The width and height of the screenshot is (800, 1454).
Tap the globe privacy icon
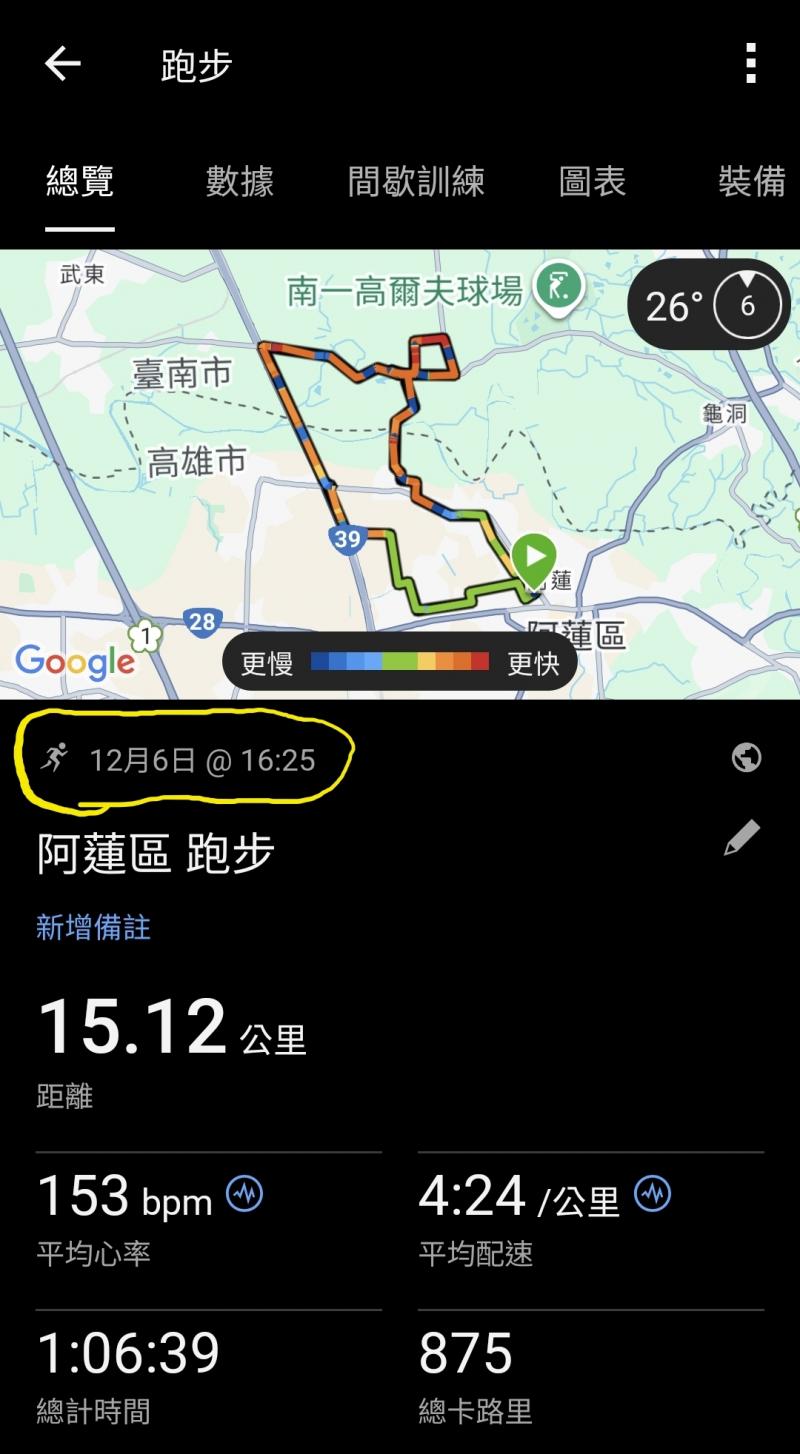[746, 758]
